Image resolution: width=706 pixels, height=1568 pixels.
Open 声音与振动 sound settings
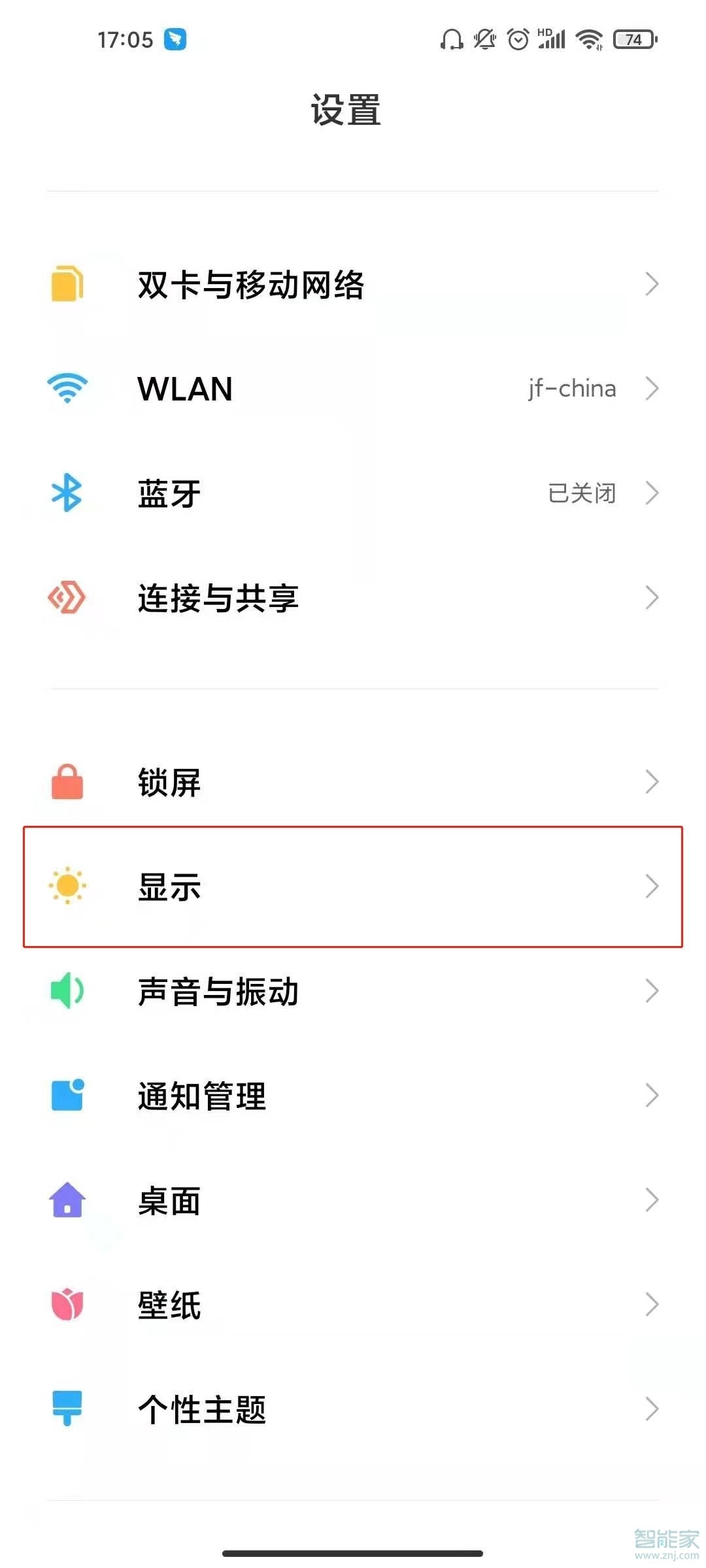coord(353,991)
